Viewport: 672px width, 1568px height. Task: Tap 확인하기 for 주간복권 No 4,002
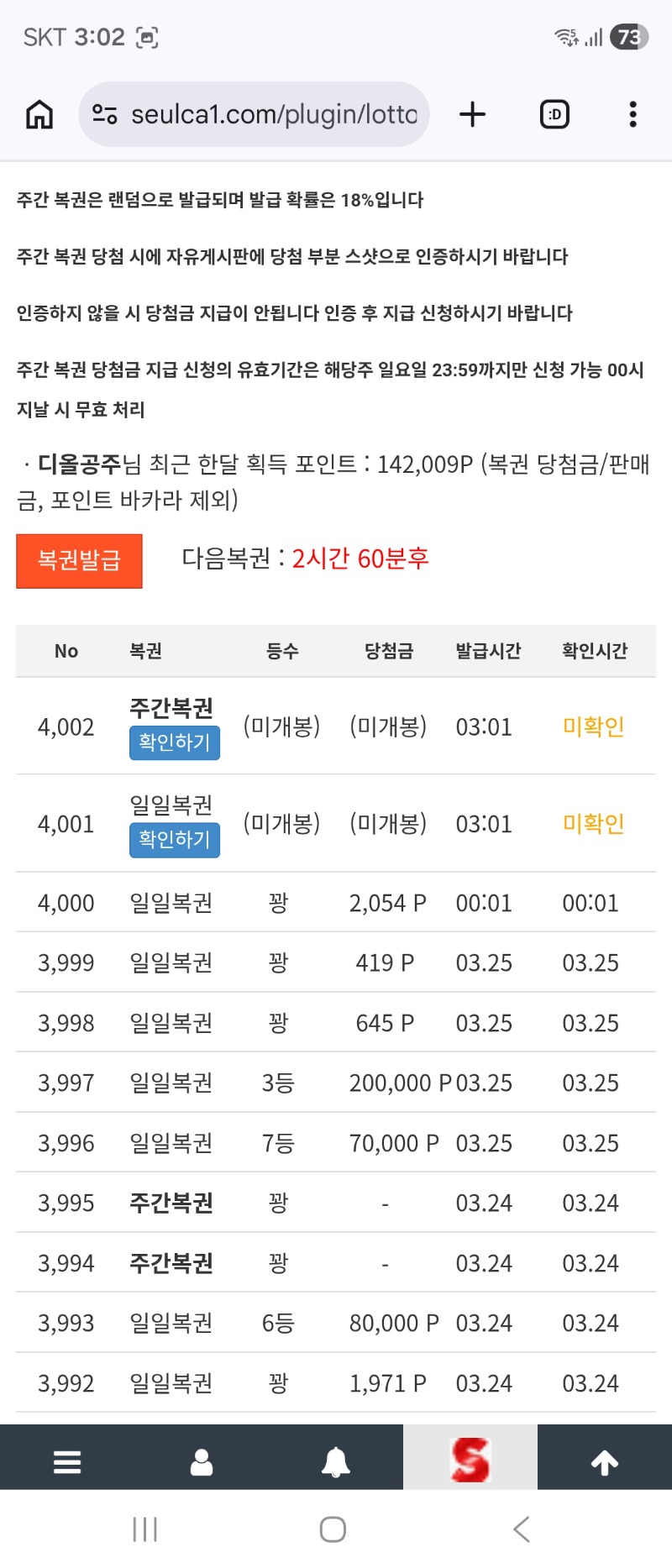coord(175,742)
